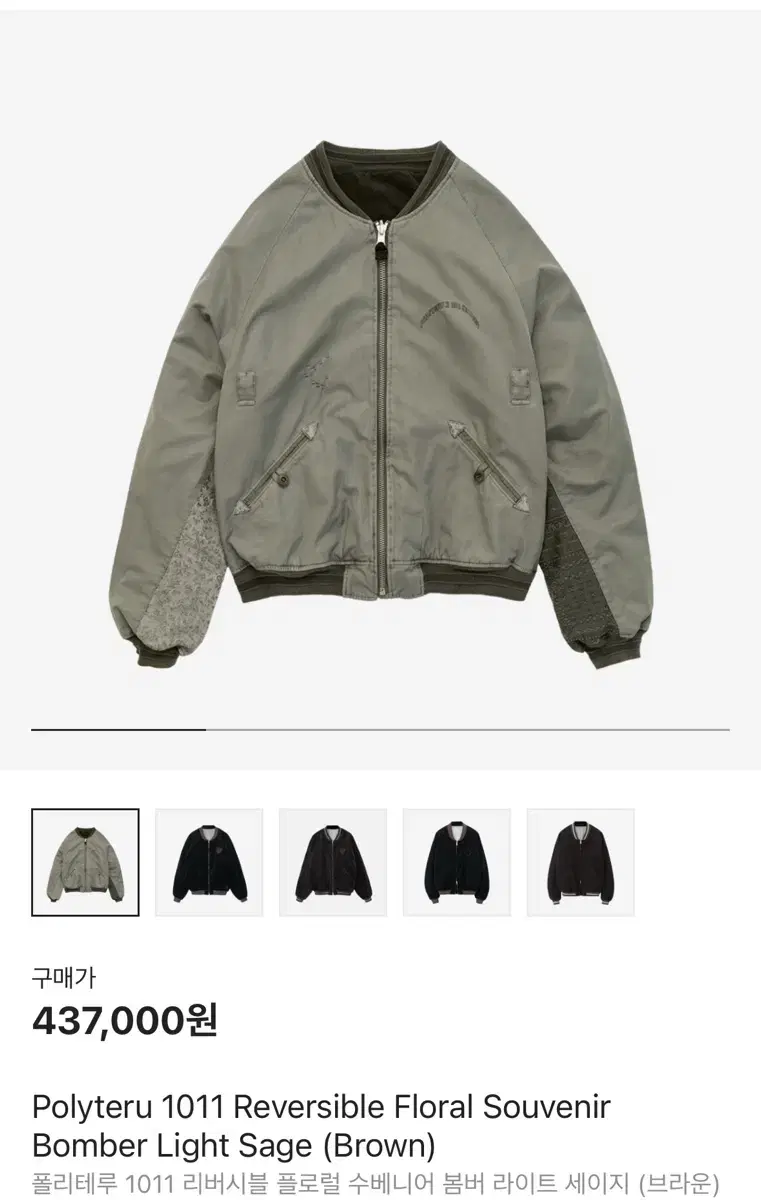Select the first light sage bomber thumbnail

[x=85, y=861]
